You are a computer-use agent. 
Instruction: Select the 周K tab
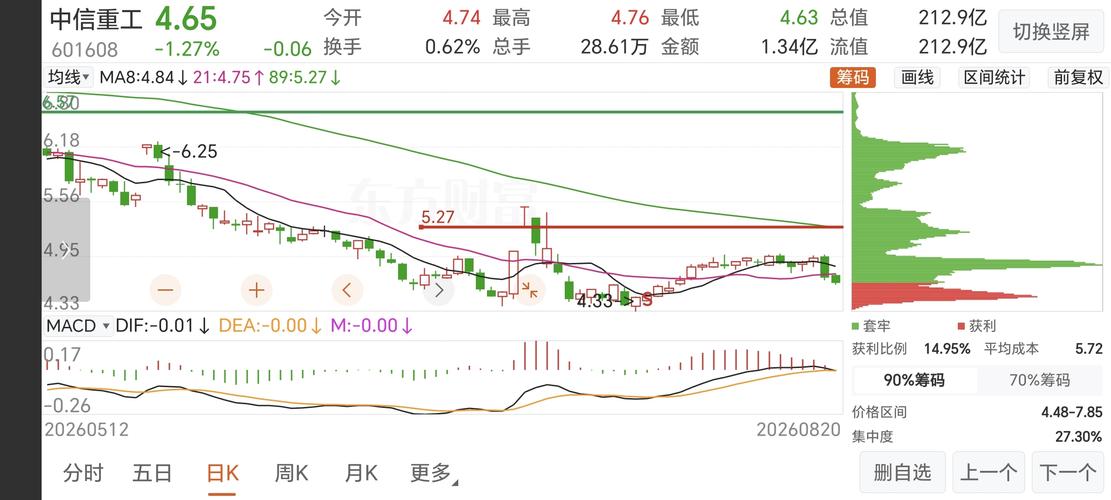pos(291,473)
